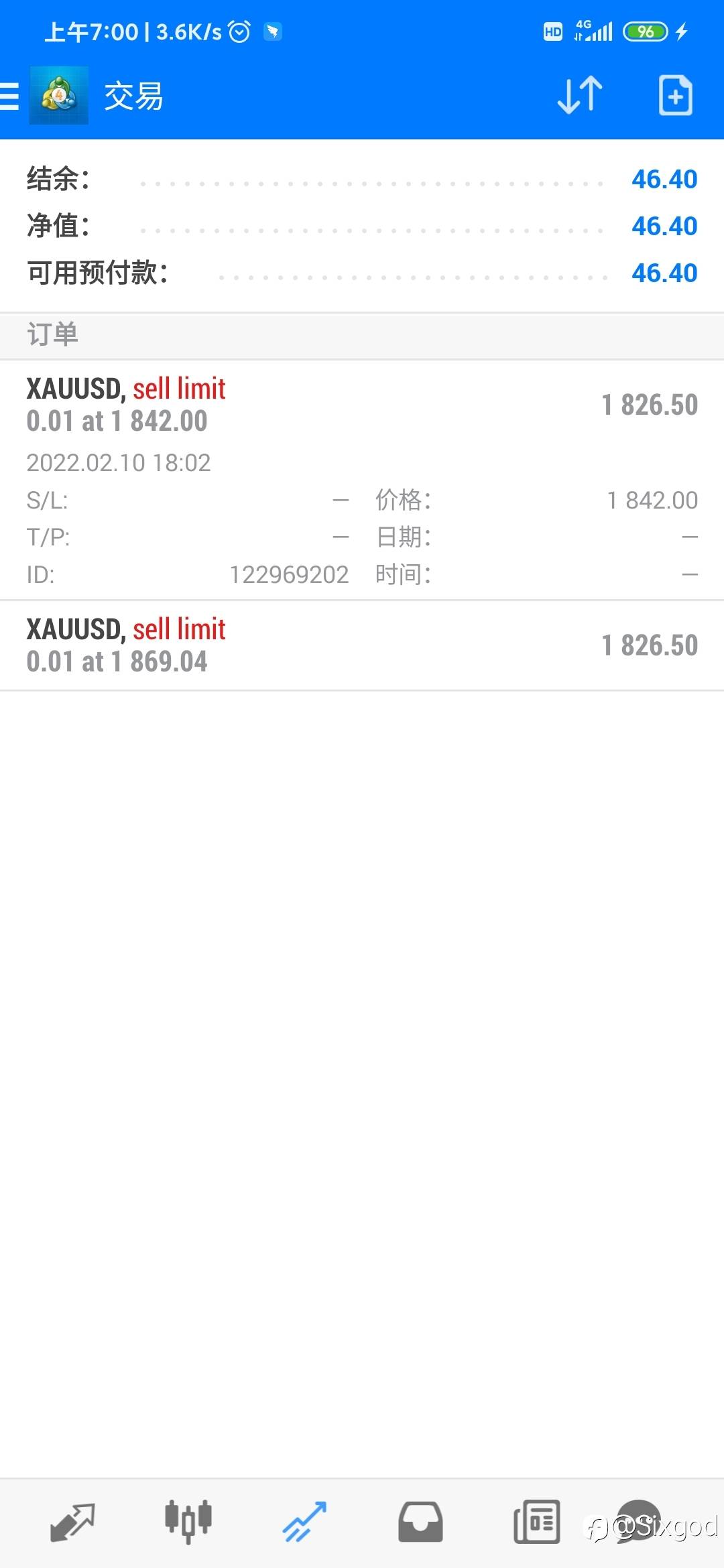Open the History inbox tab

pyautogui.click(x=420, y=1522)
